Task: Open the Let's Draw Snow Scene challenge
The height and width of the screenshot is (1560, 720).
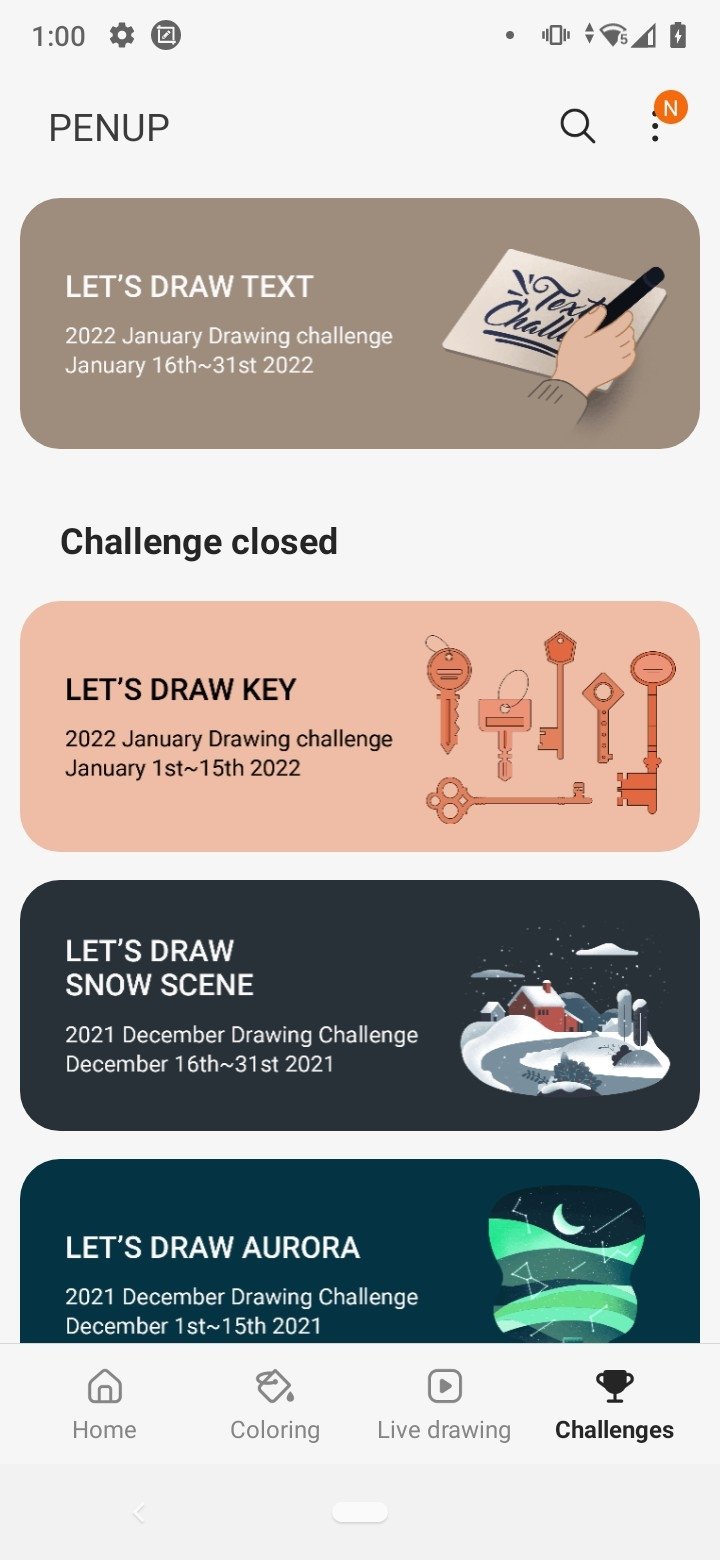Action: 360,1005
